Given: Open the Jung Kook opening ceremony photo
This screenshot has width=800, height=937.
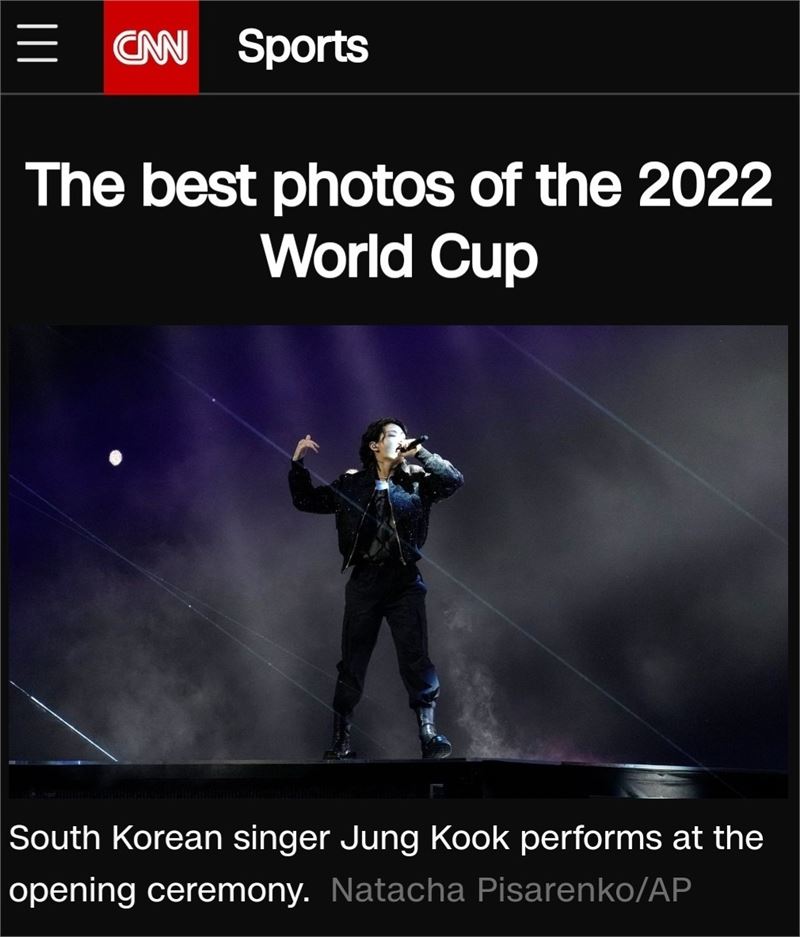Looking at the screenshot, I should (398, 560).
